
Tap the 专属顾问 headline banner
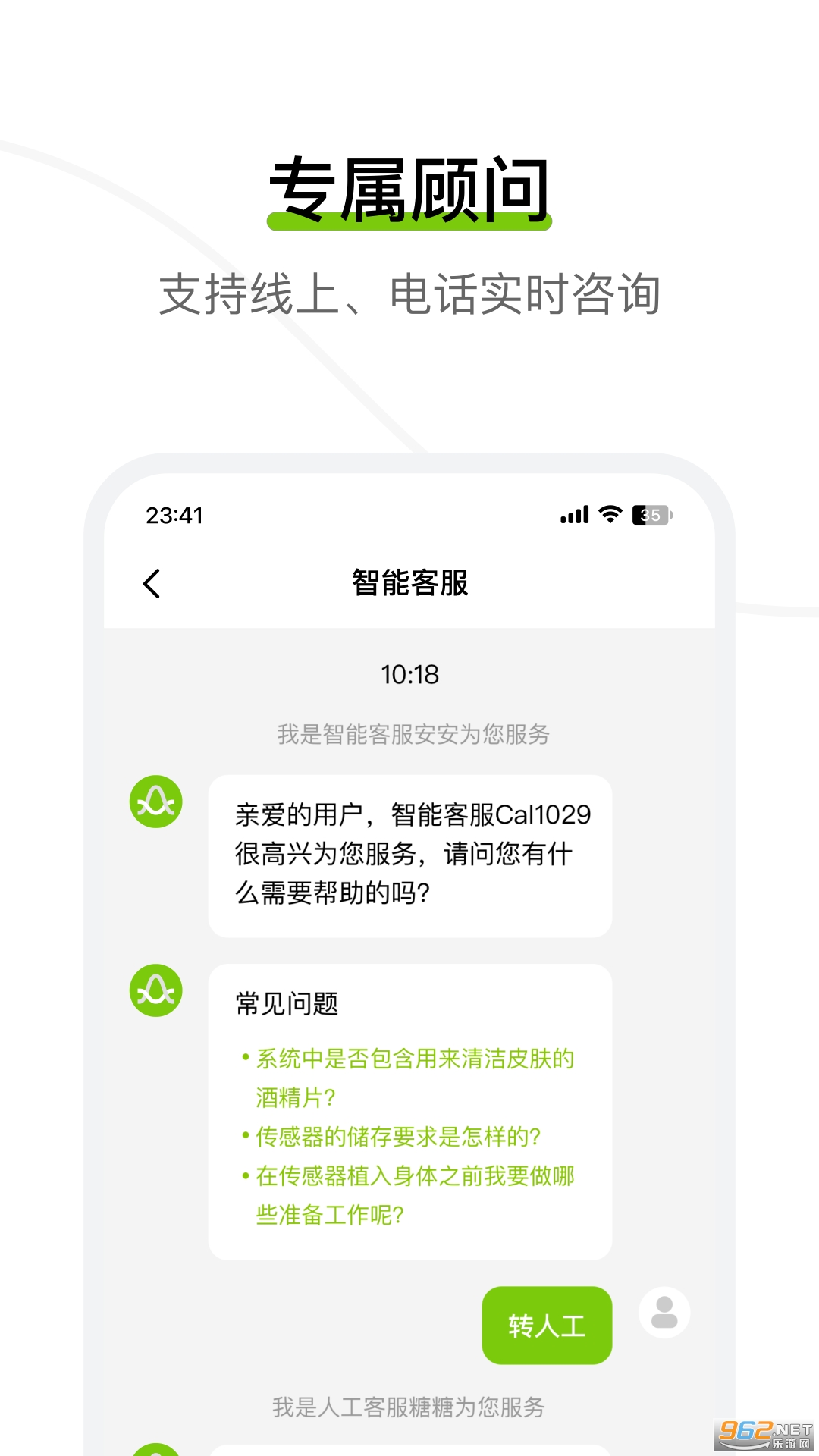tap(409, 190)
